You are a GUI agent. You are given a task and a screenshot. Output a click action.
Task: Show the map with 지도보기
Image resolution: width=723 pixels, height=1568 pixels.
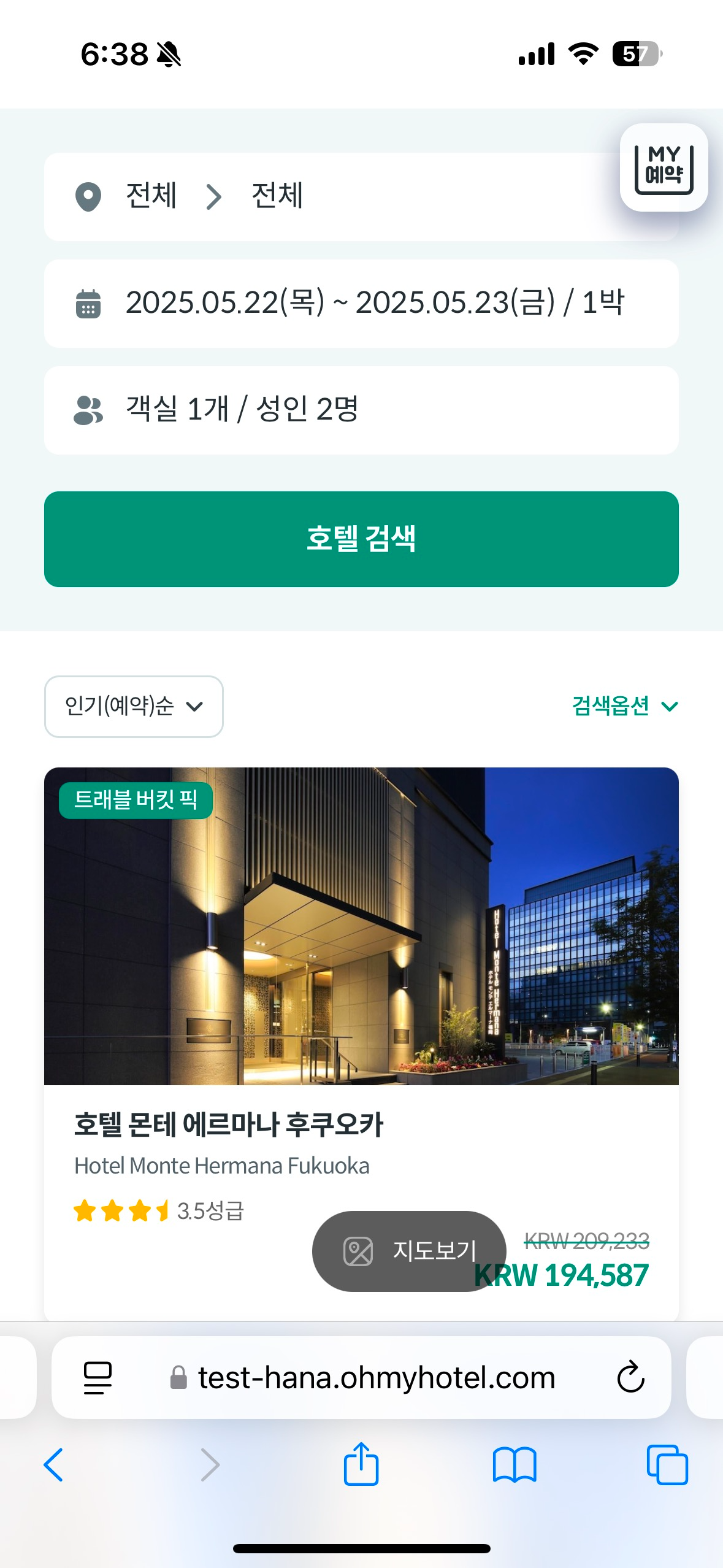[x=409, y=1250]
